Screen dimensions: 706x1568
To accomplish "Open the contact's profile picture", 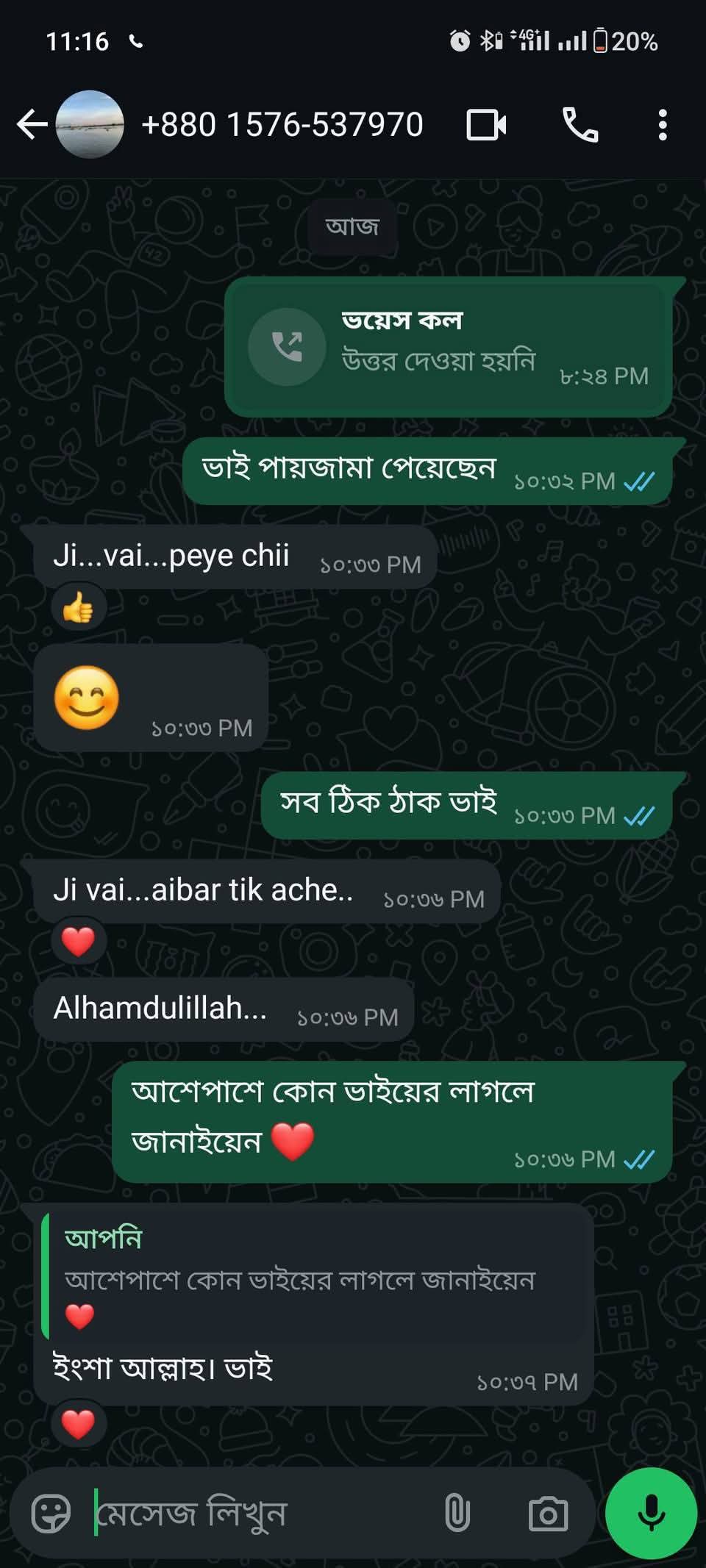I will coord(90,124).
